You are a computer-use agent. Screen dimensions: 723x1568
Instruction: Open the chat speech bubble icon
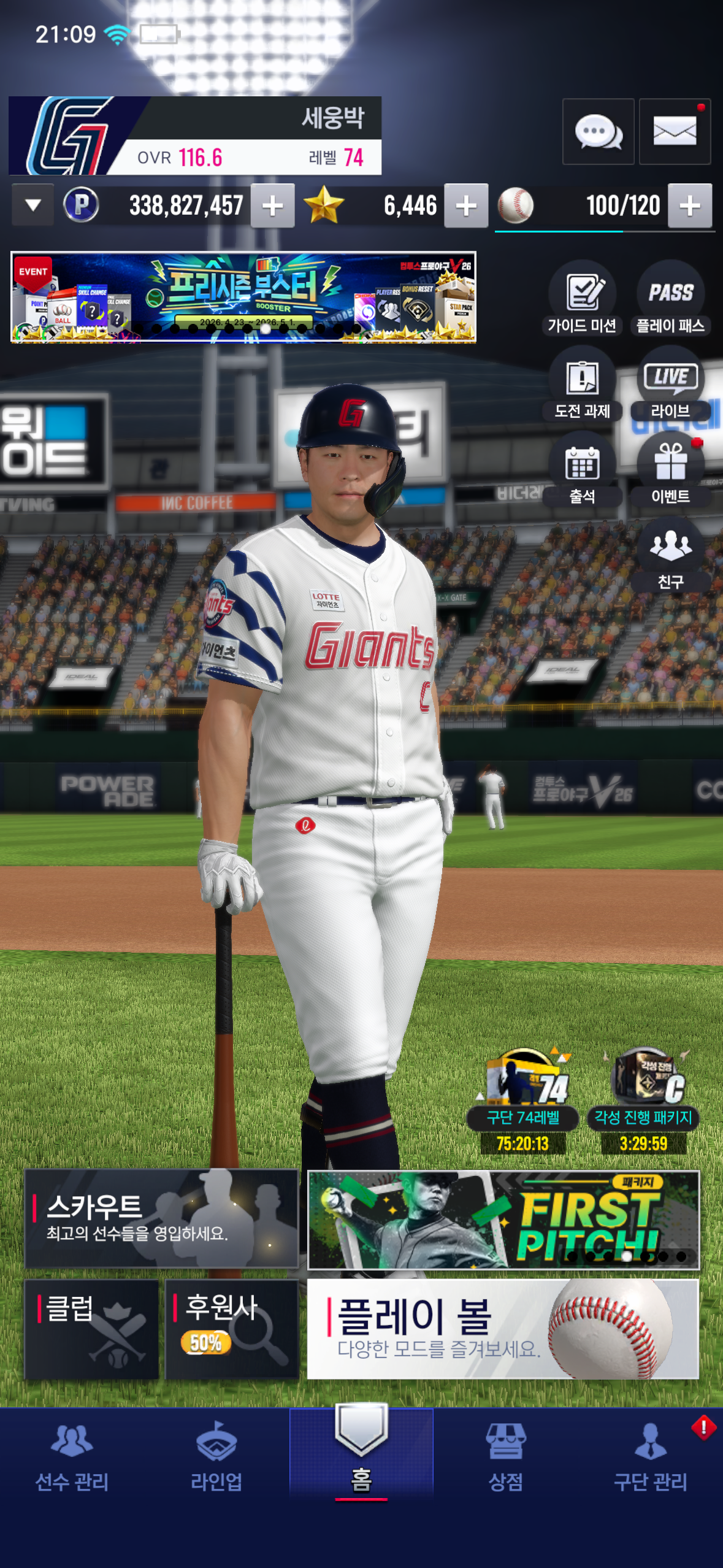coord(598,131)
